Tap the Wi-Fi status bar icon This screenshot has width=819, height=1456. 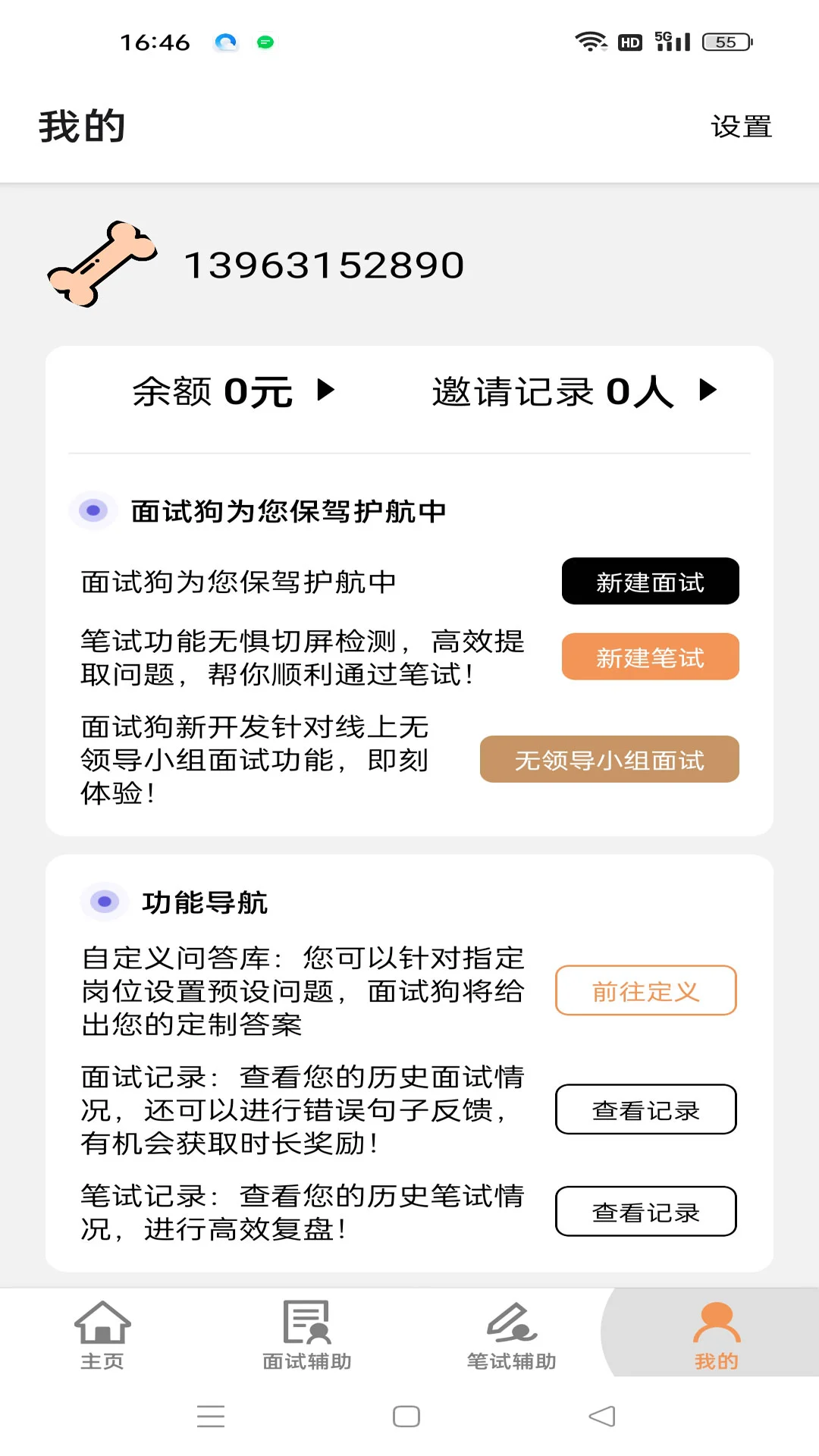(x=592, y=42)
